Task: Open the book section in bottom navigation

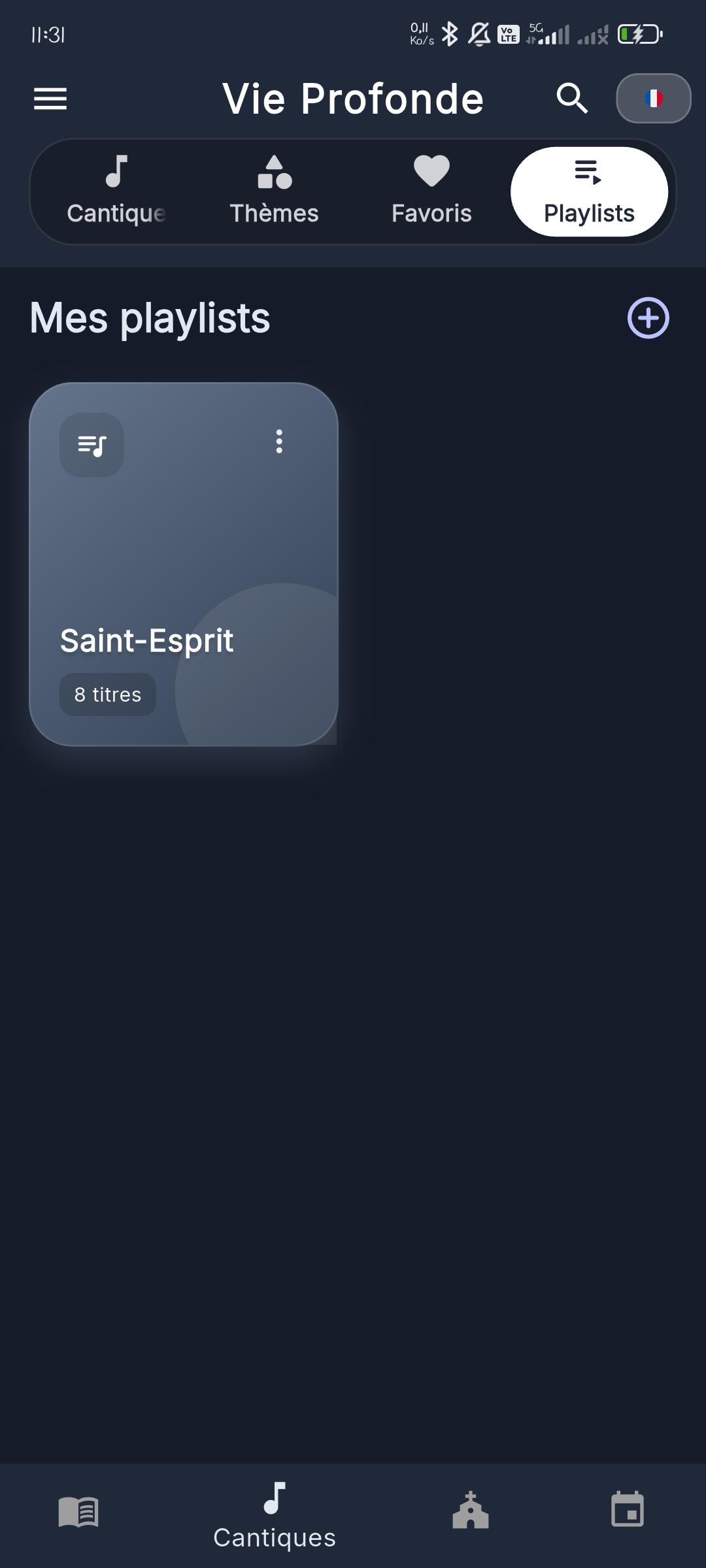Action: 78,1512
